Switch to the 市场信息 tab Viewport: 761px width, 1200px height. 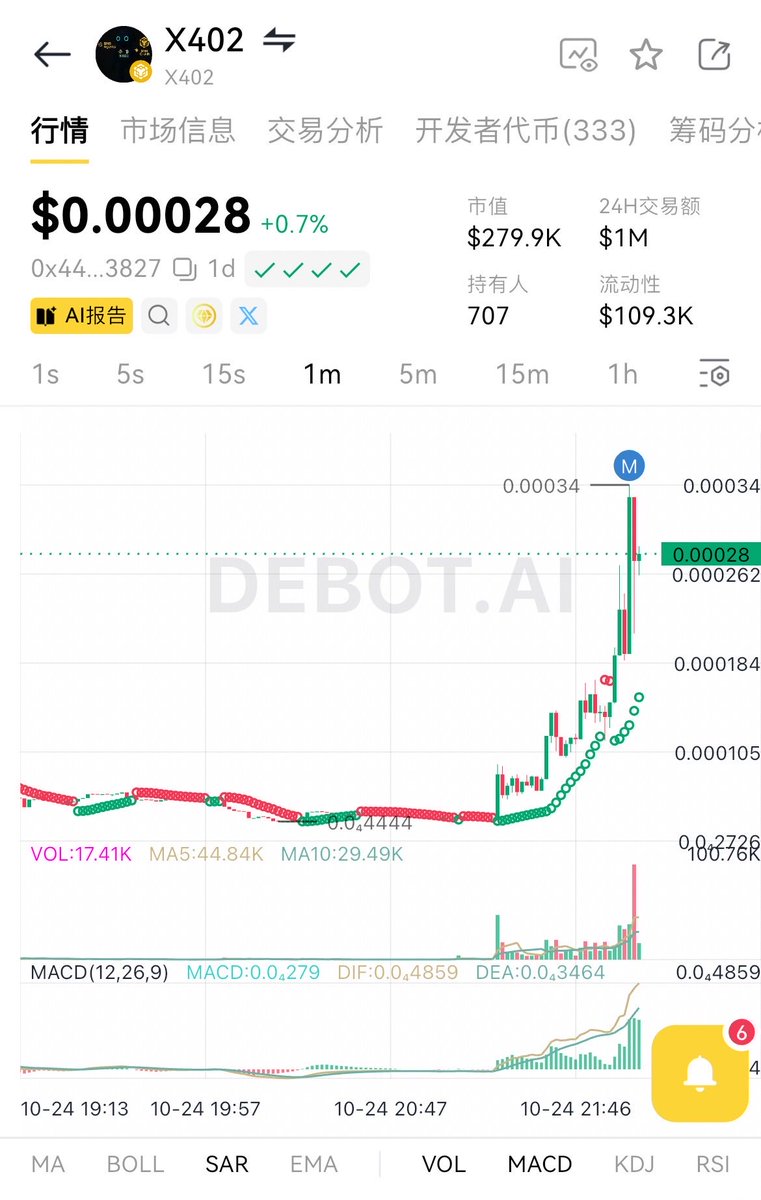click(x=178, y=130)
